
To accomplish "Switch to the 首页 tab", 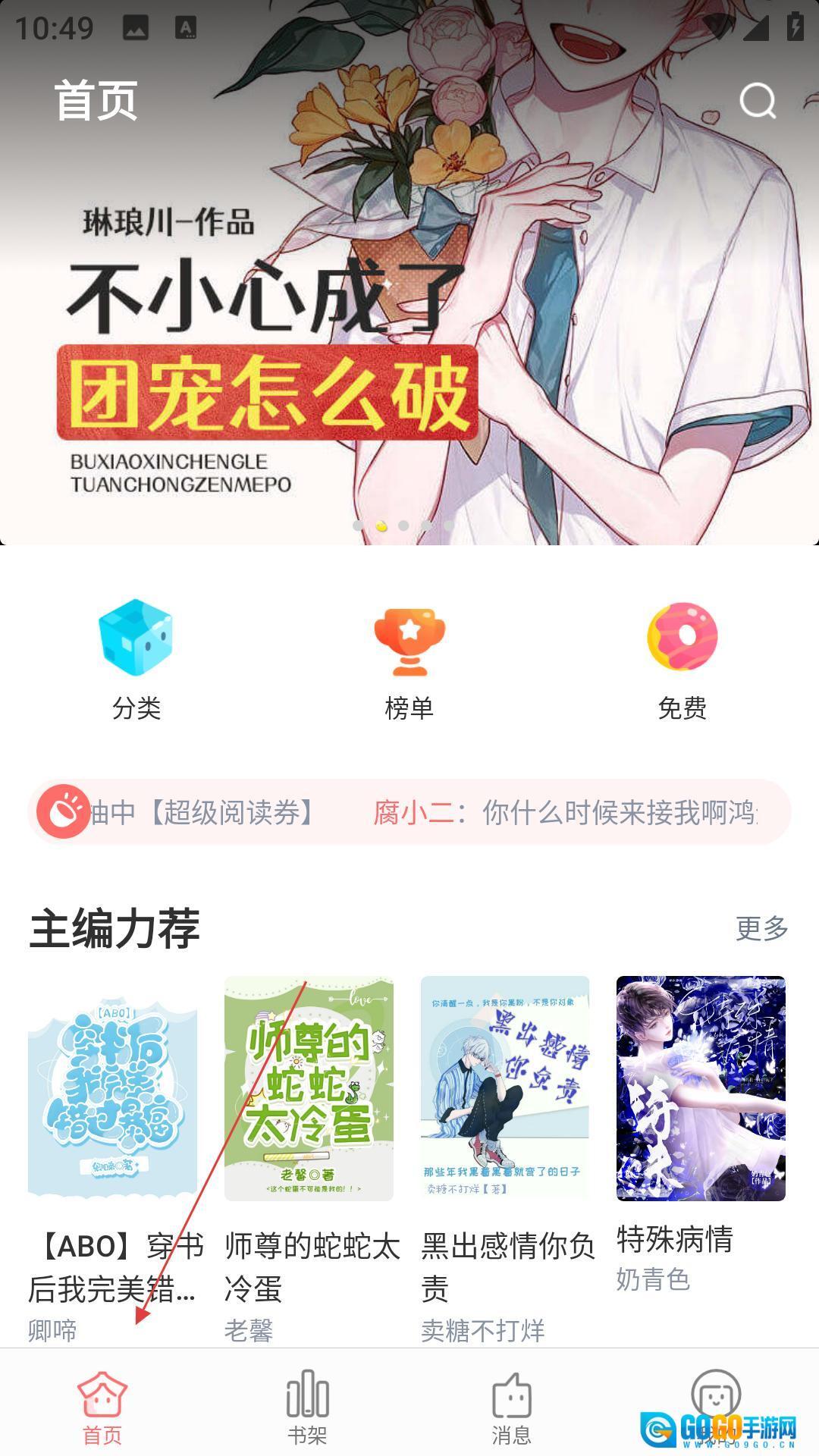I will point(102,1408).
